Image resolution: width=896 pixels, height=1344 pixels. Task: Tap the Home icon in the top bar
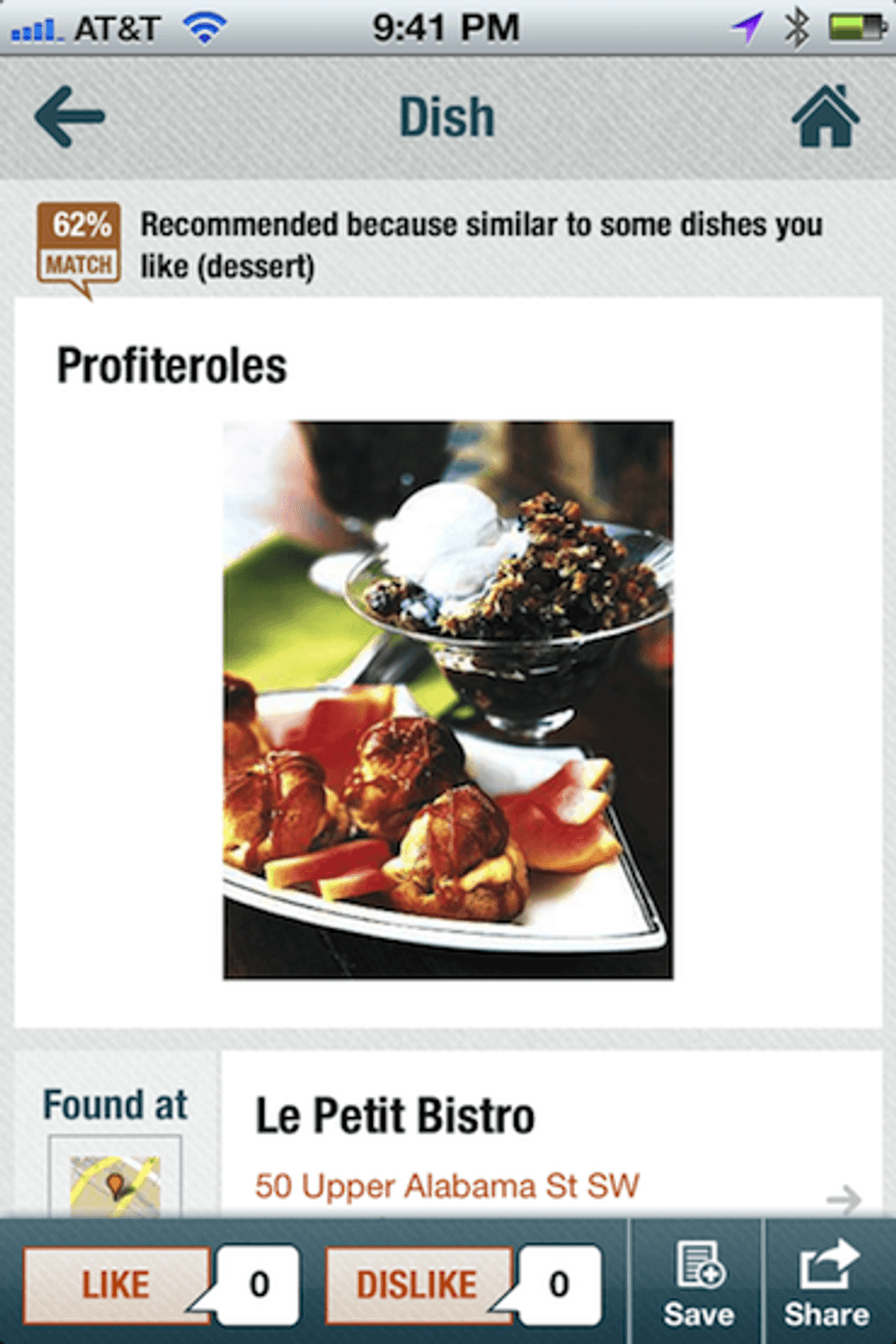[x=826, y=113]
